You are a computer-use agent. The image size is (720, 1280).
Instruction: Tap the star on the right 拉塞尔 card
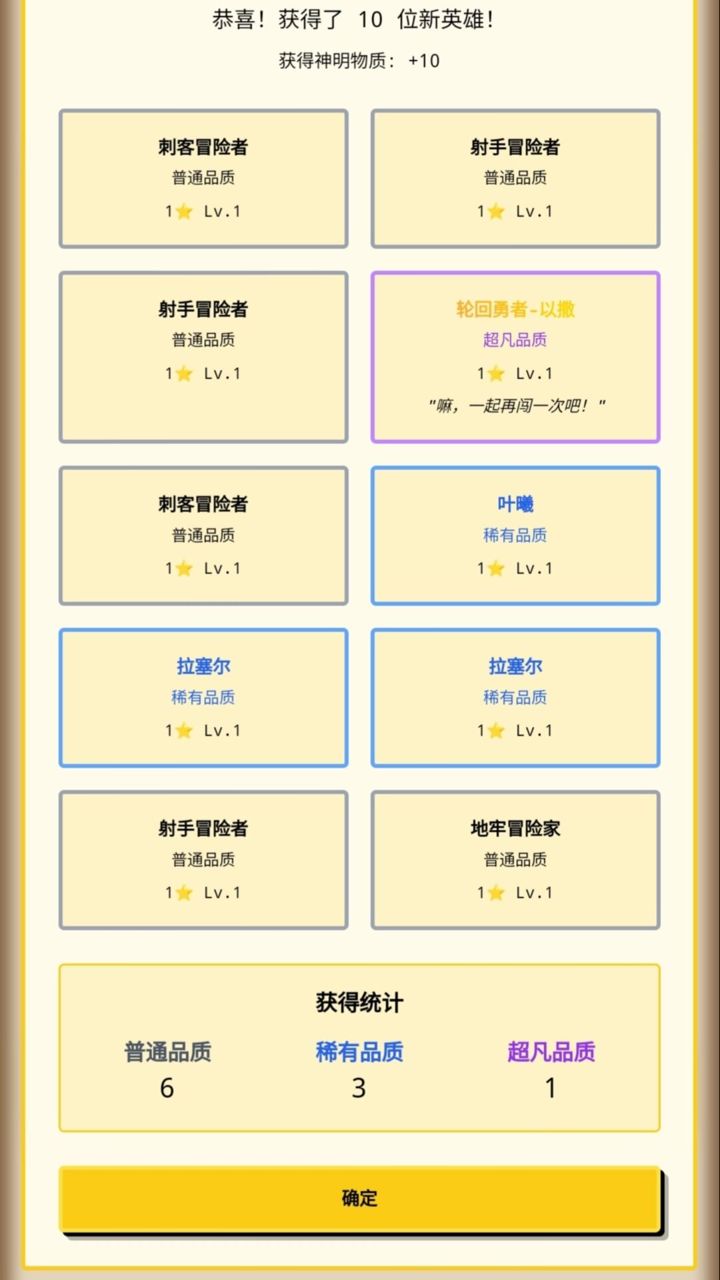point(495,730)
